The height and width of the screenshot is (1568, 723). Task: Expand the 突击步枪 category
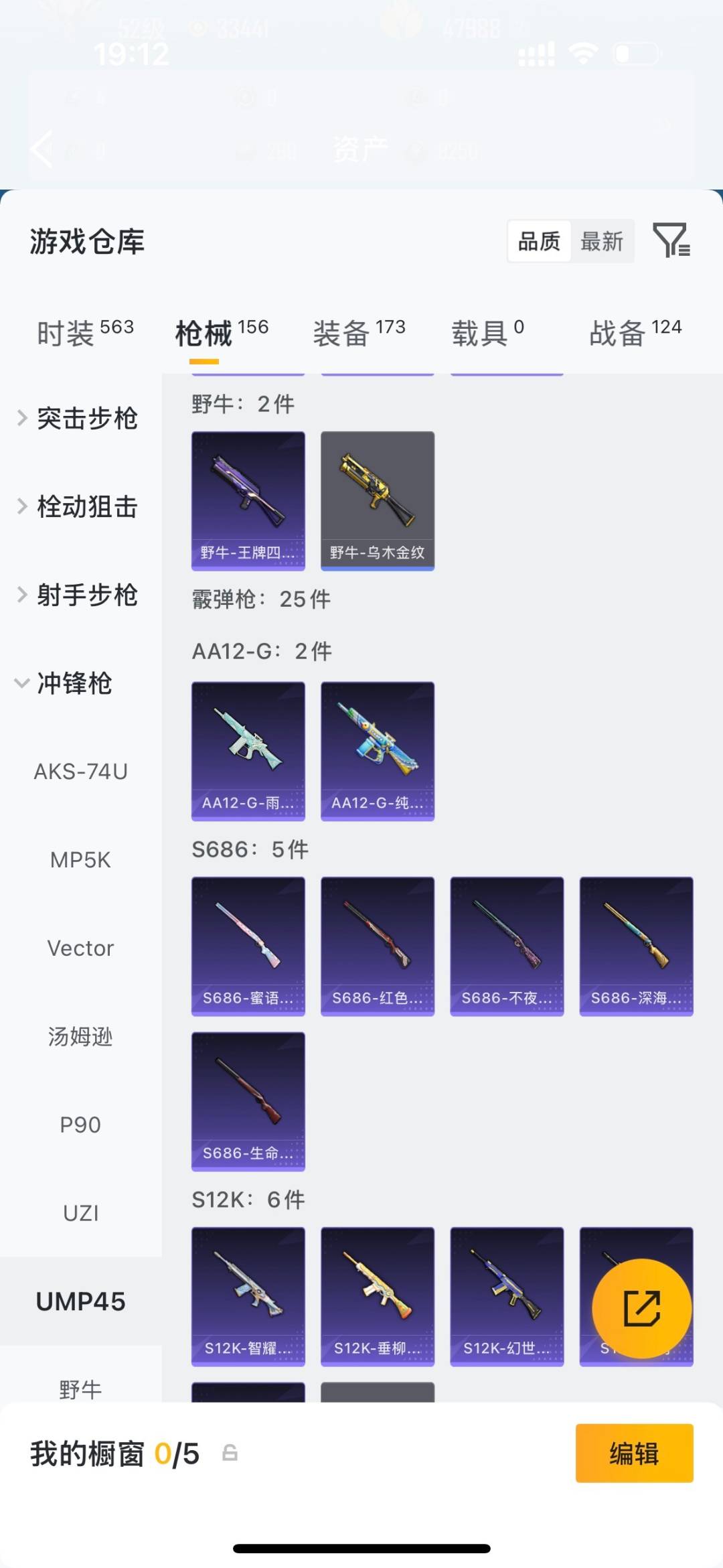pyautogui.click(x=88, y=419)
